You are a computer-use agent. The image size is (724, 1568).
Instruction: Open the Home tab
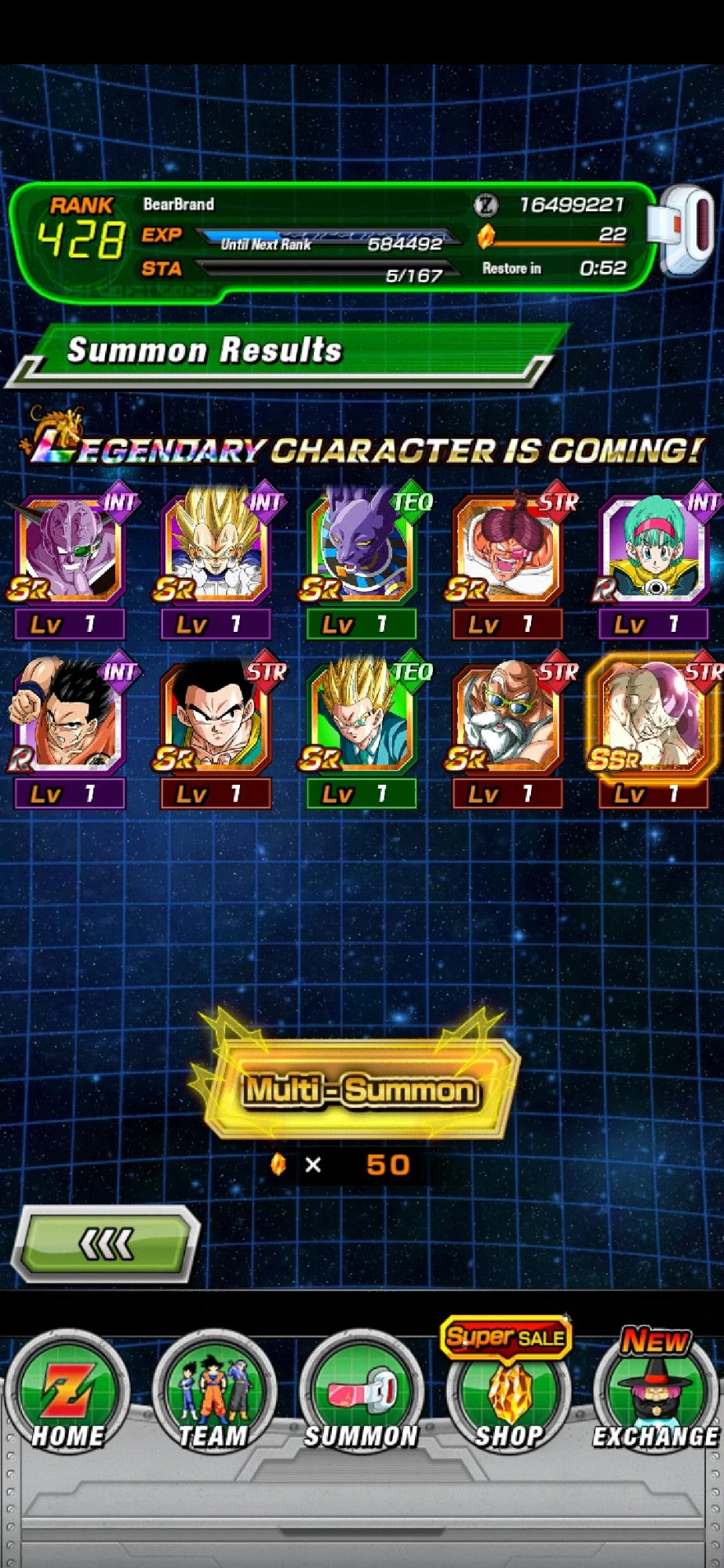point(67,1392)
